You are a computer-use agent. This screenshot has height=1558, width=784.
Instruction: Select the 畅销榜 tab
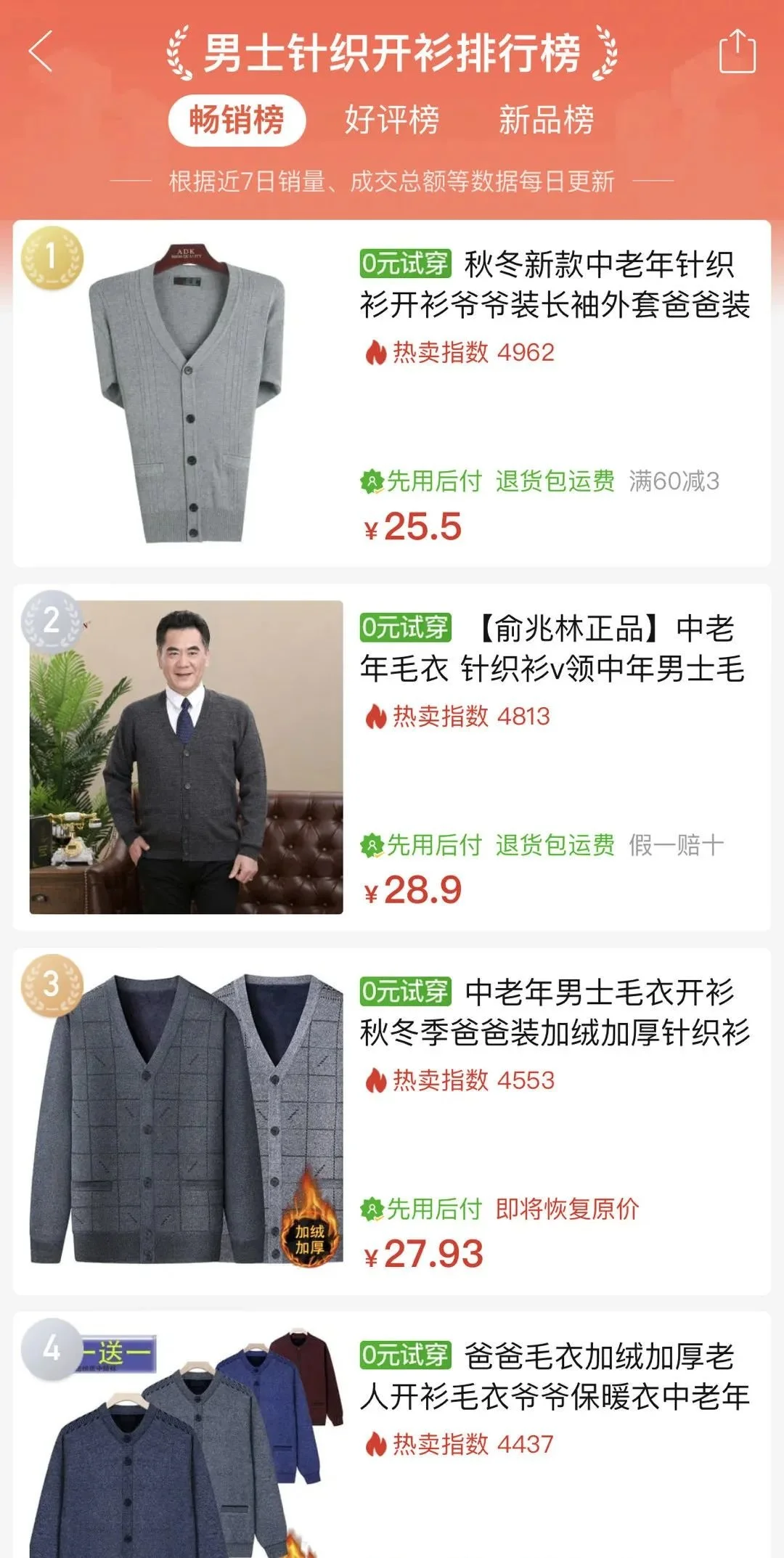coord(237,120)
